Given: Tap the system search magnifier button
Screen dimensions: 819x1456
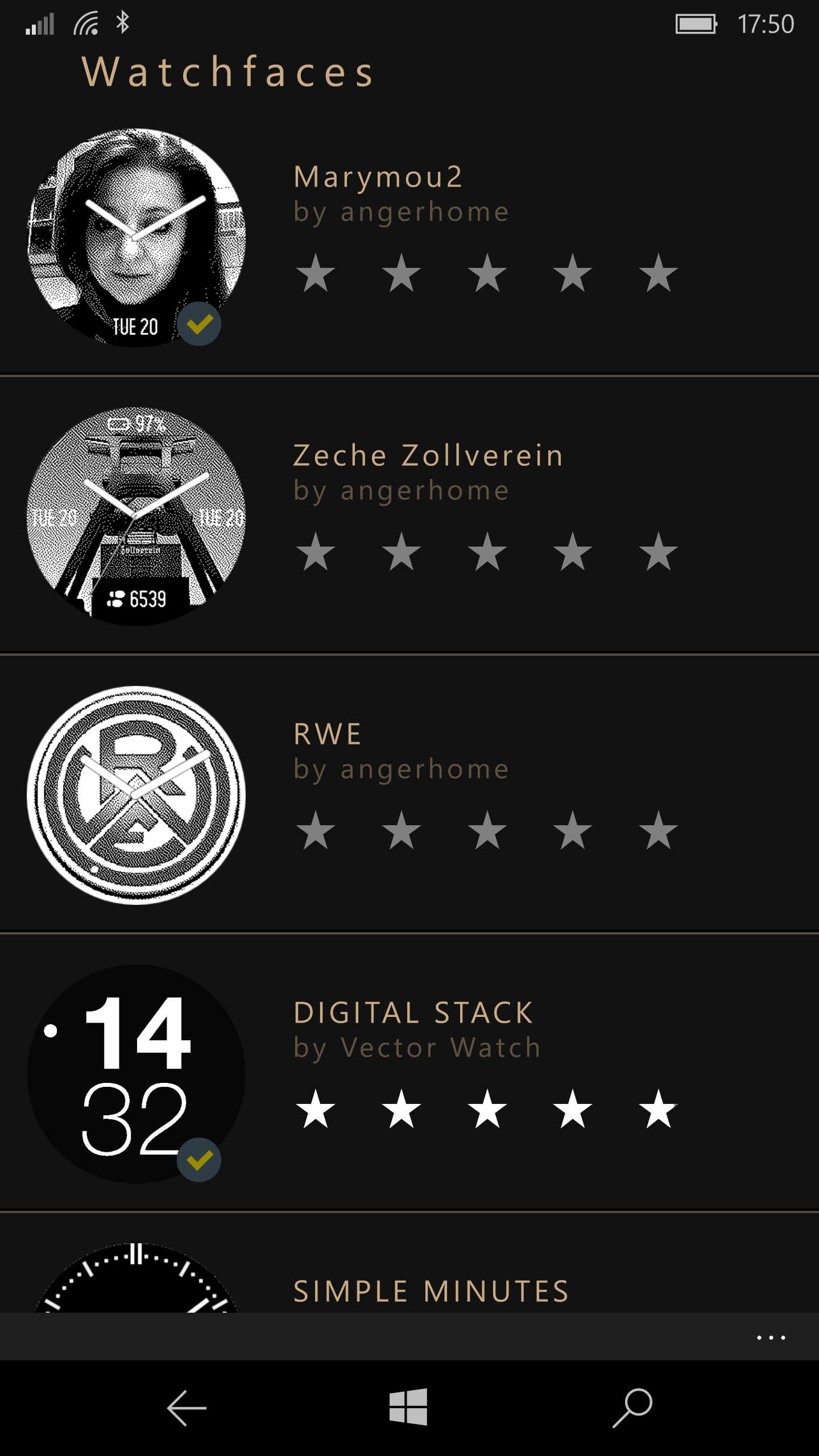Looking at the screenshot, I should point(632,1408).
